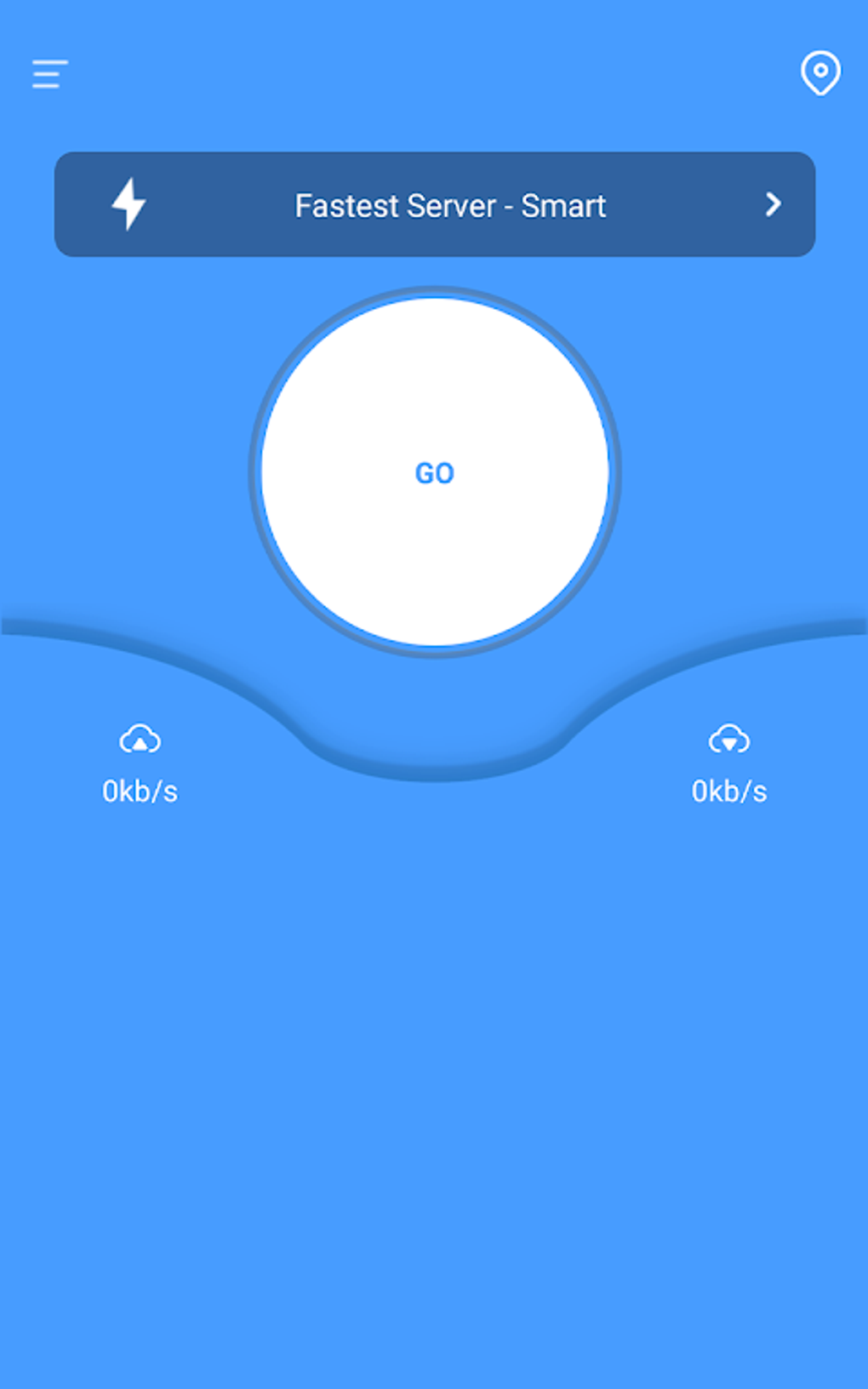Open the location pin icon
Viewport: 868px width, 1389px height.
(x=820, y=73)
